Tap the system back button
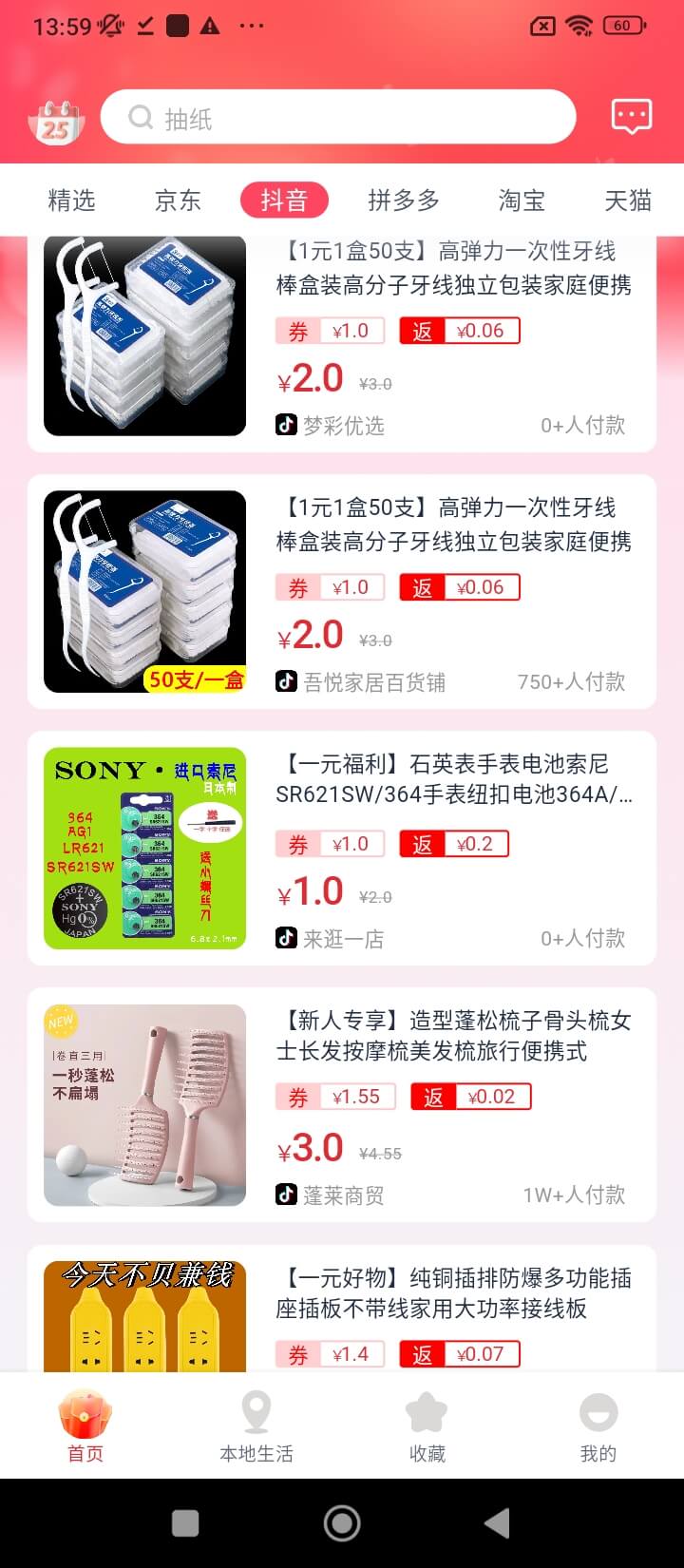The image size is (684, 1568). [497, 1523]
